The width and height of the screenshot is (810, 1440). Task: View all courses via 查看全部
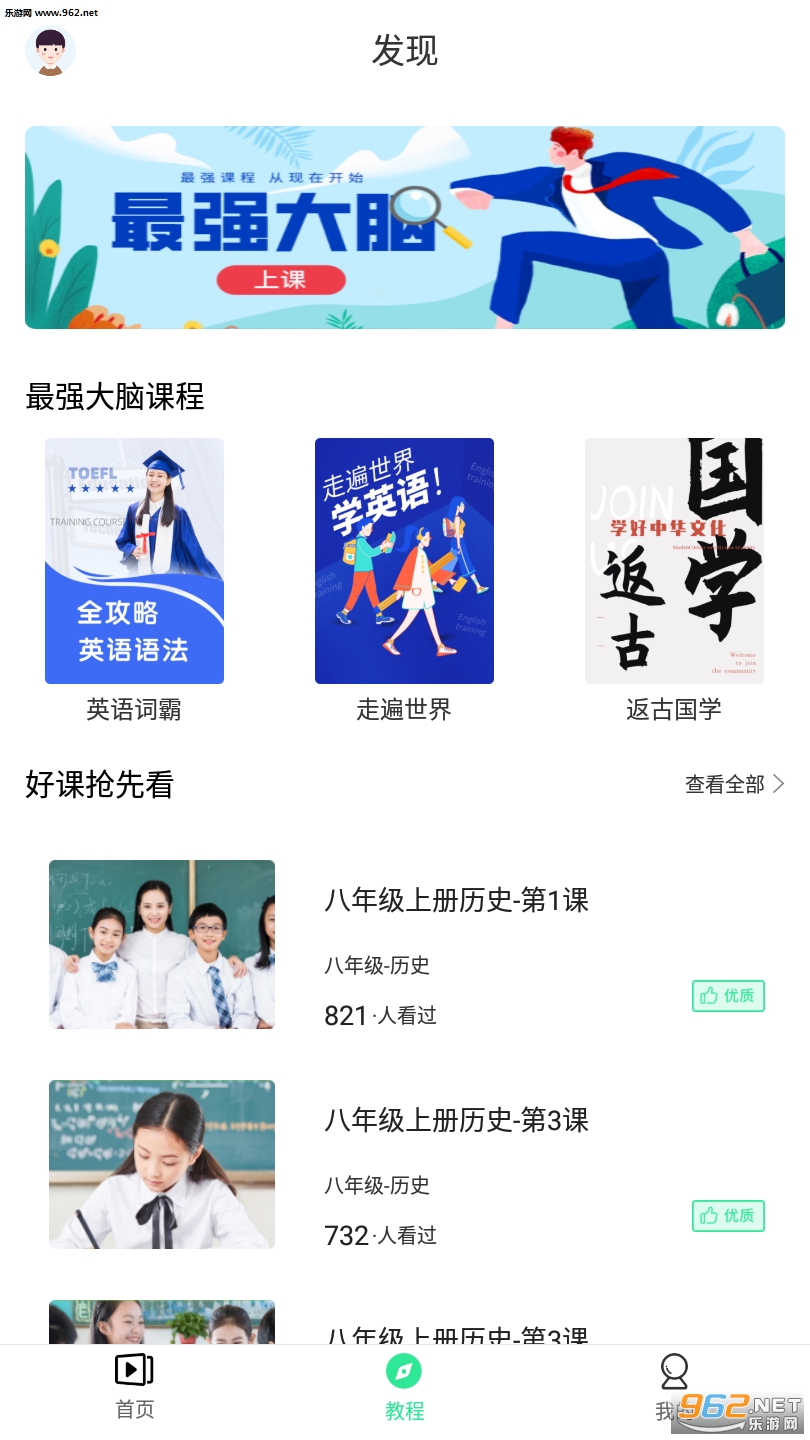pyautogui.click(x=734, y=785)
